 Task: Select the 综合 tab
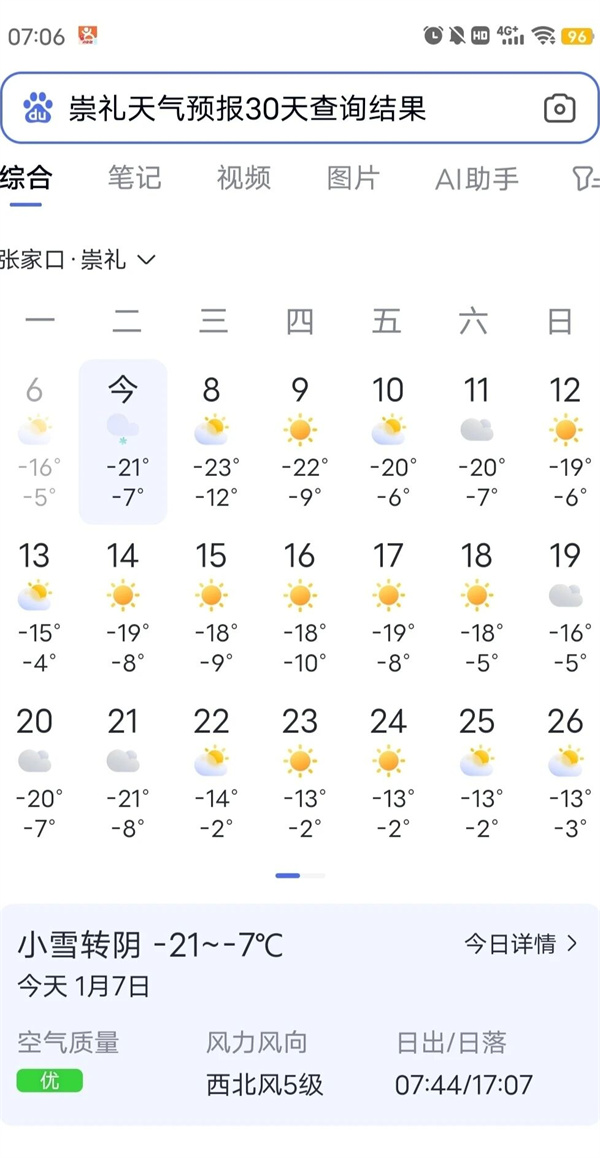click(x=27, y=178)
